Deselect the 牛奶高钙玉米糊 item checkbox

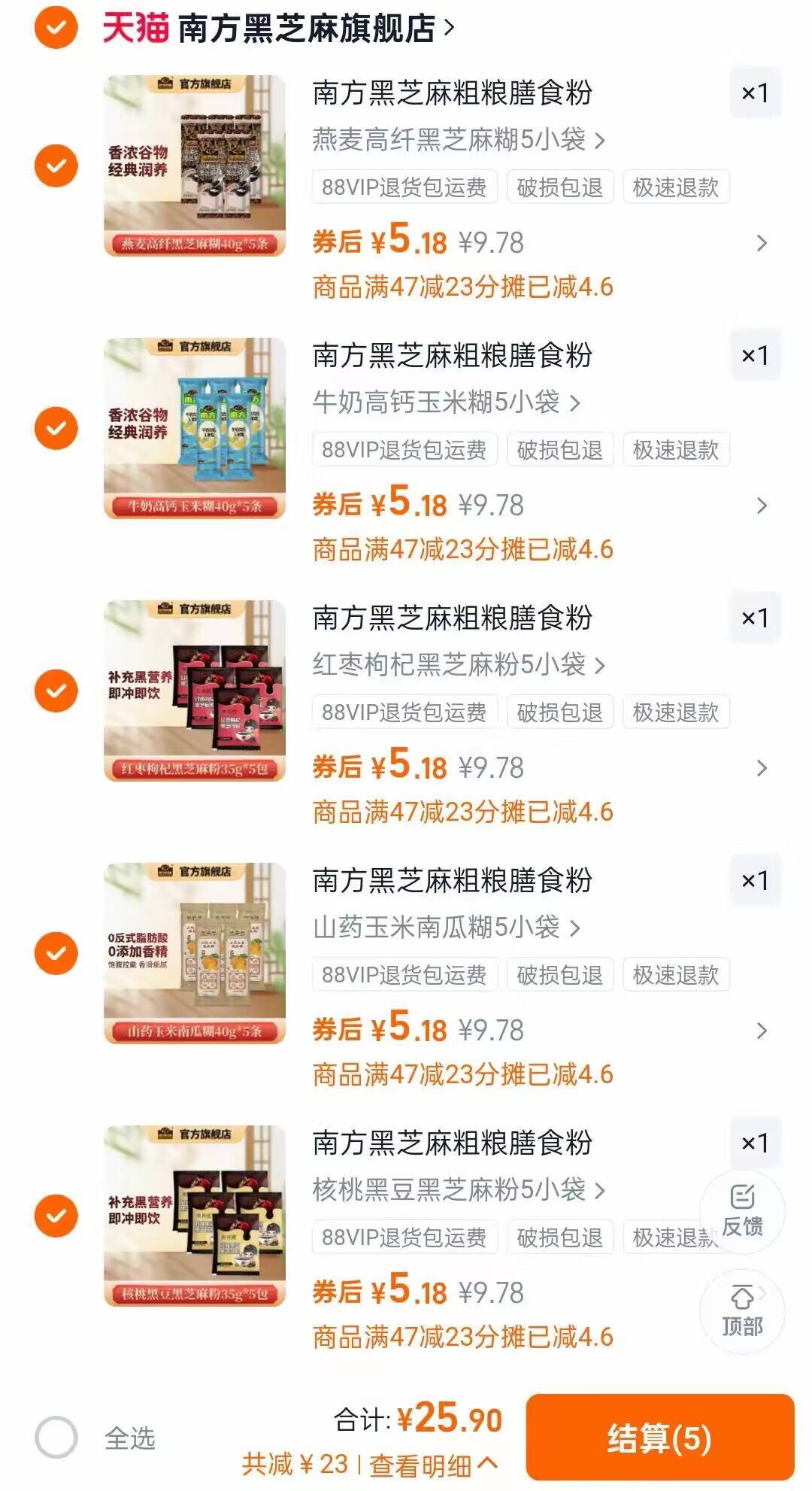[56, 428]
